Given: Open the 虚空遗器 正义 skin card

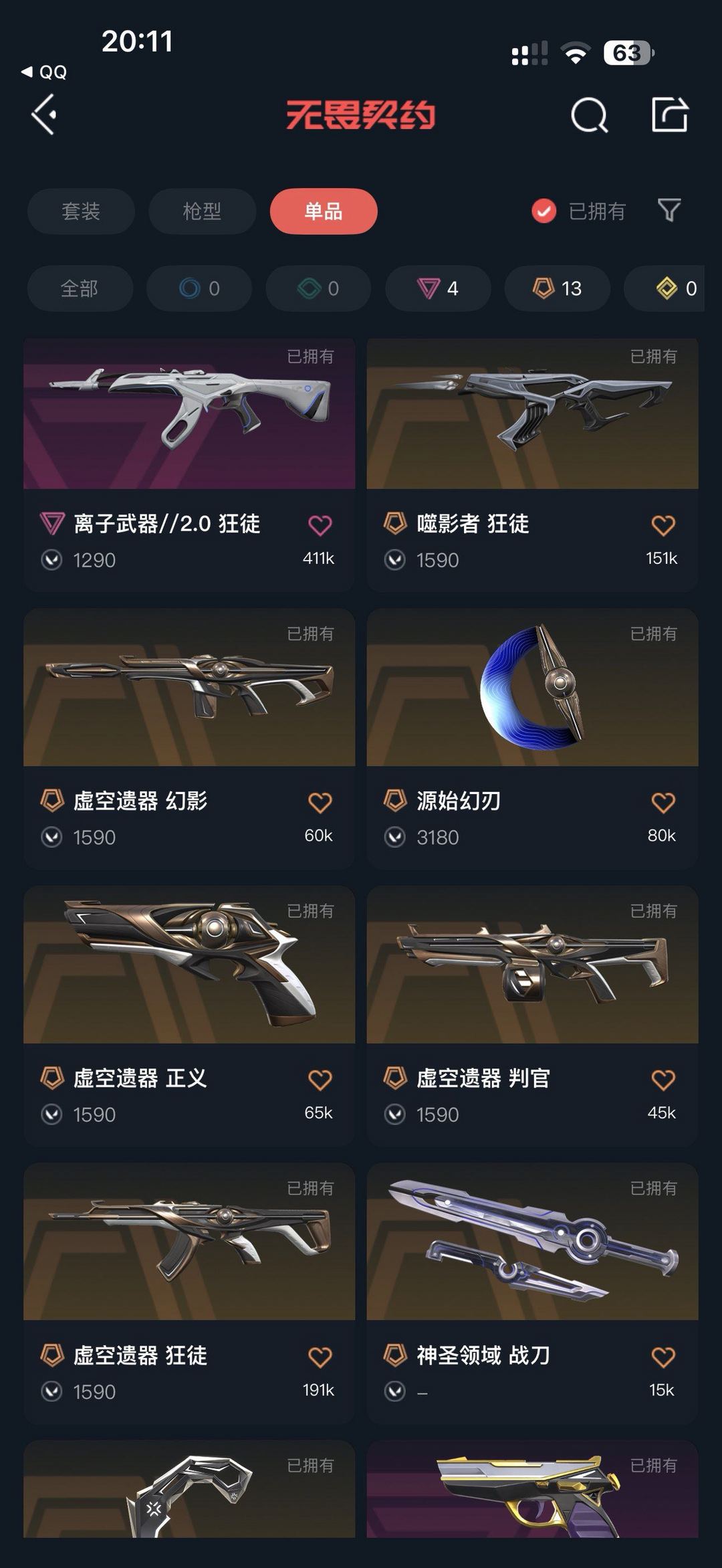Looking at the screenshot, I should click(x=189, y=1016).
